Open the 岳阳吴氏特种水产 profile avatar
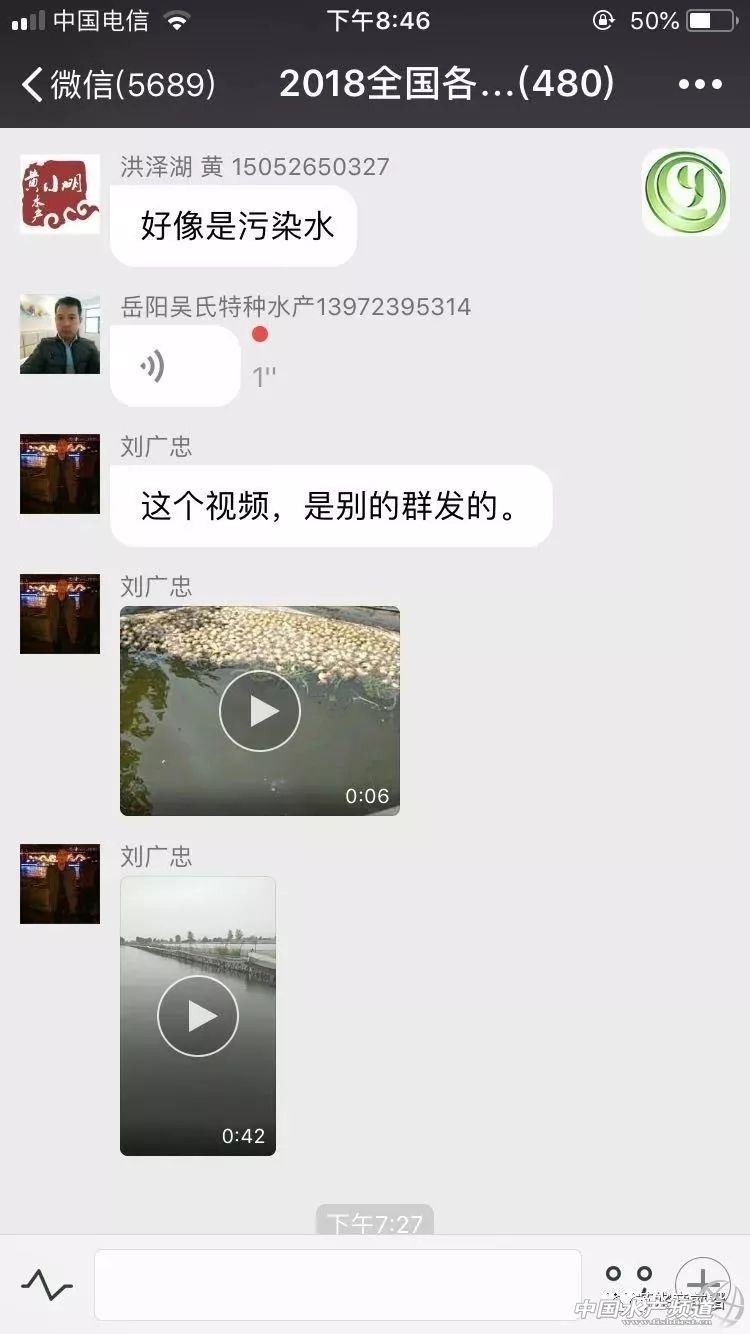 [60, 334]
